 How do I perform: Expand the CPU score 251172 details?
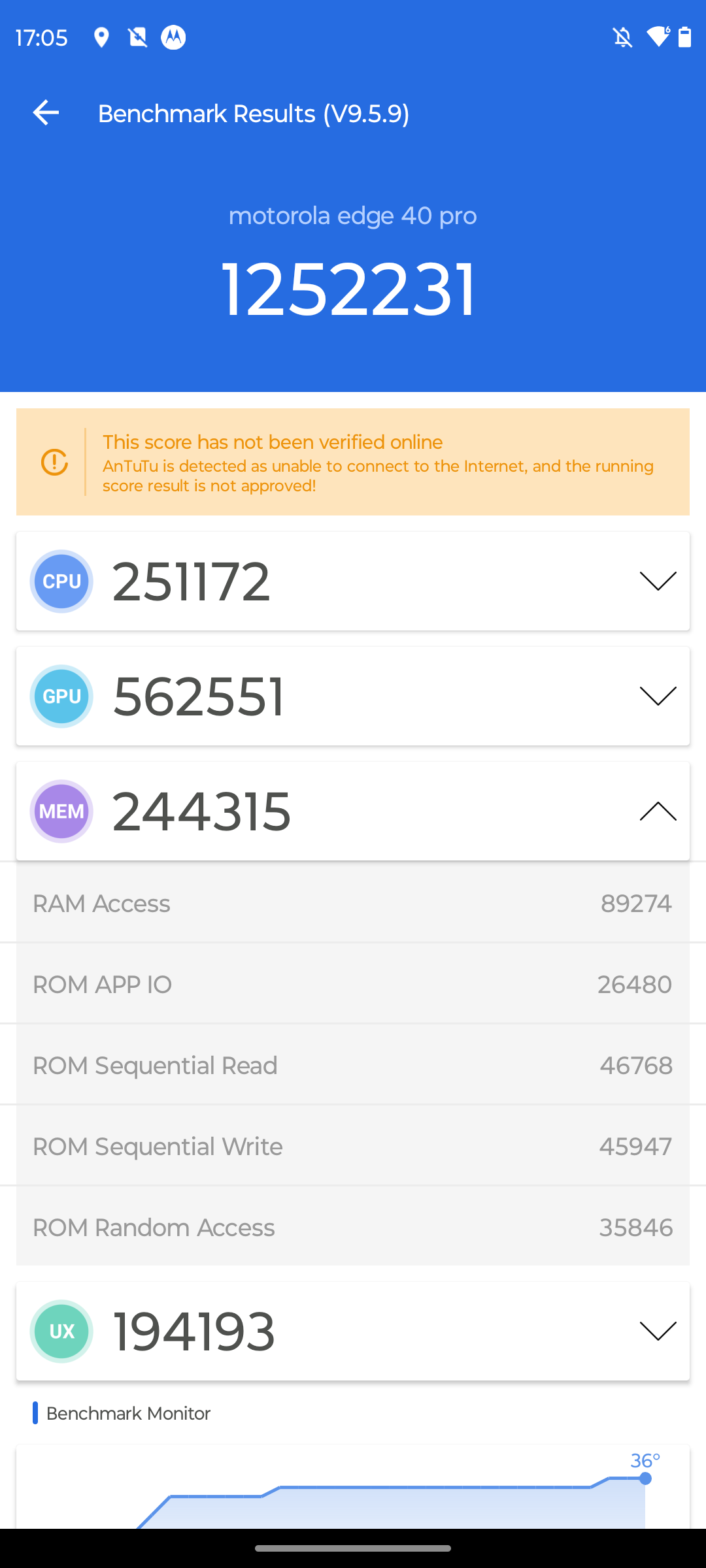(x=658, y=581)
